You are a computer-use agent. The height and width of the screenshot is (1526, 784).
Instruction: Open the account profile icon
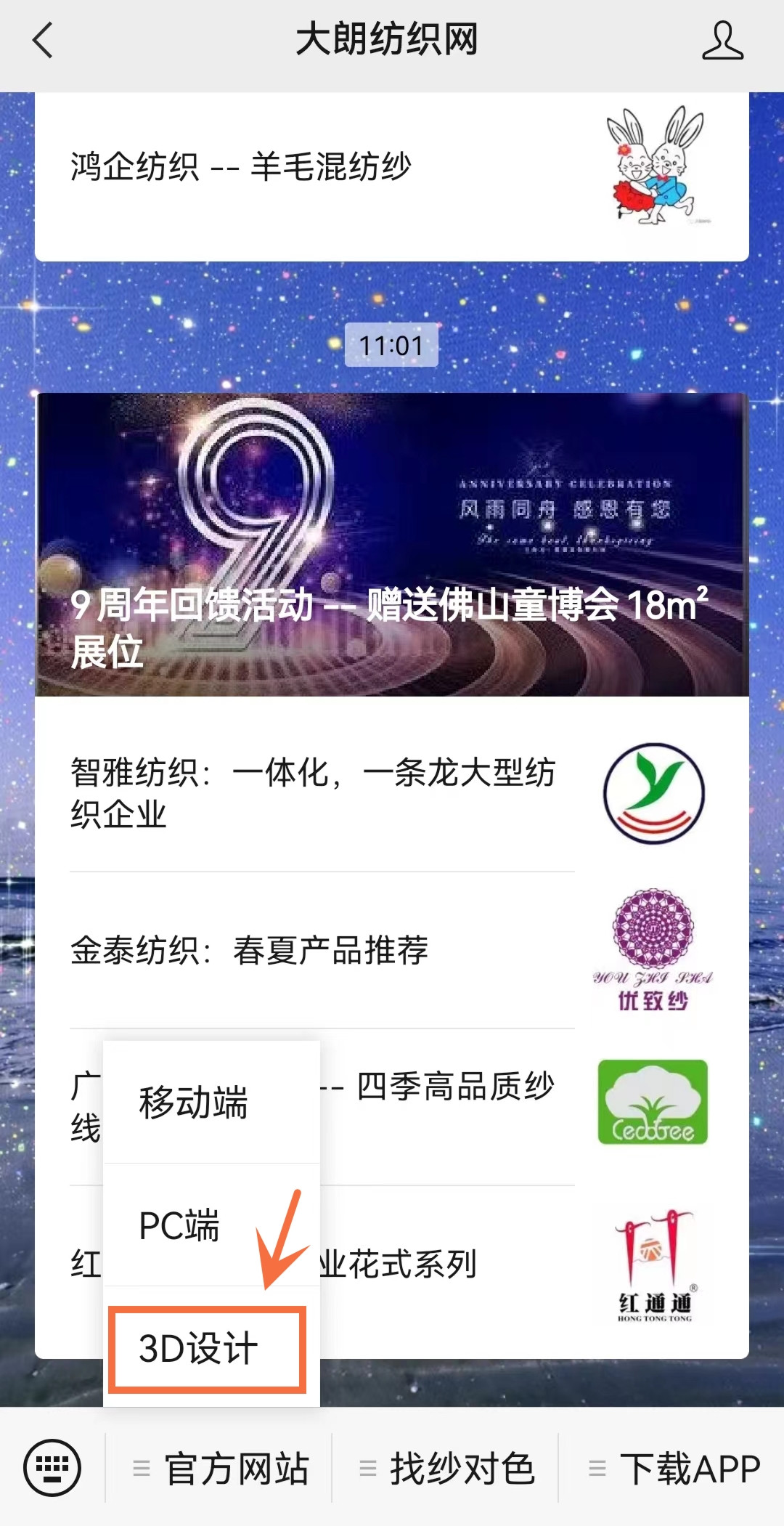(722, 40)
